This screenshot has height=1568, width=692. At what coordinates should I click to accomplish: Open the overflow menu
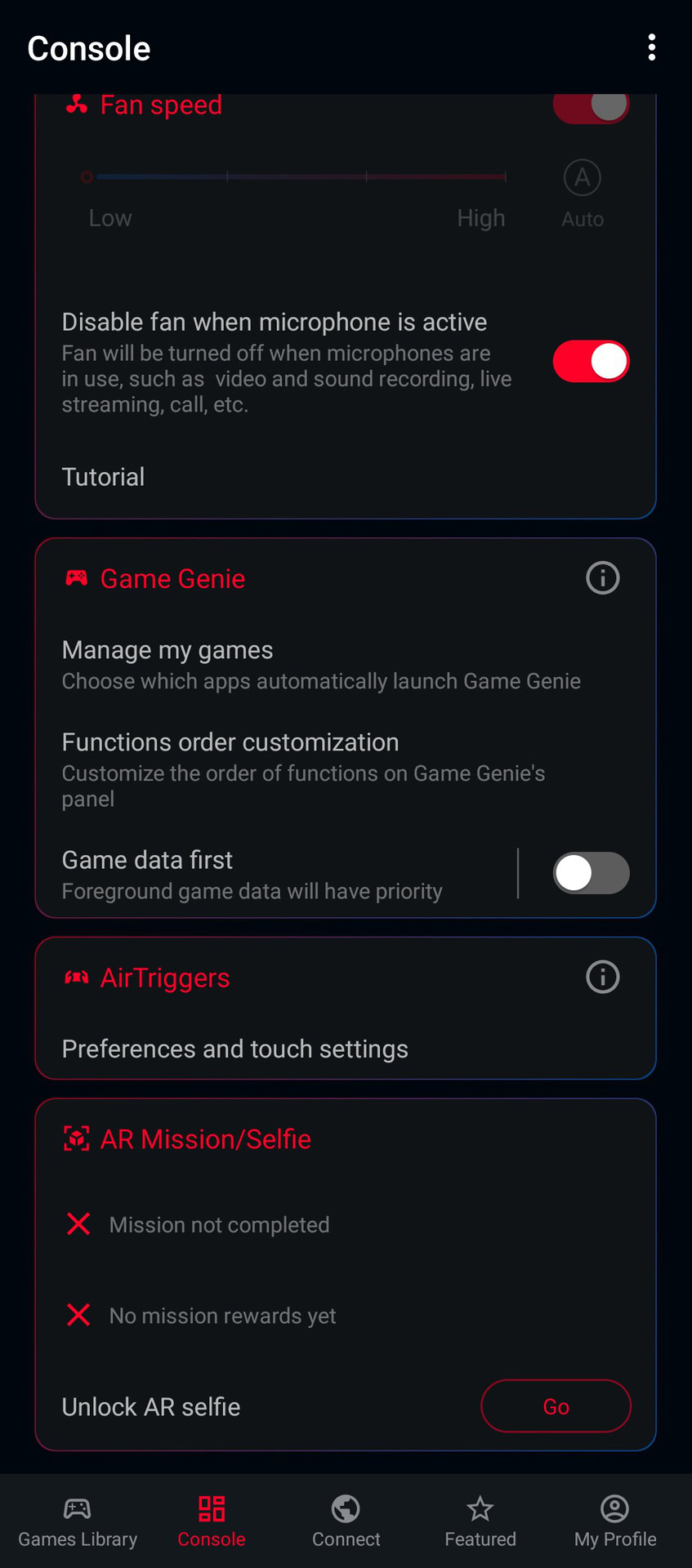tap(651, 48)
